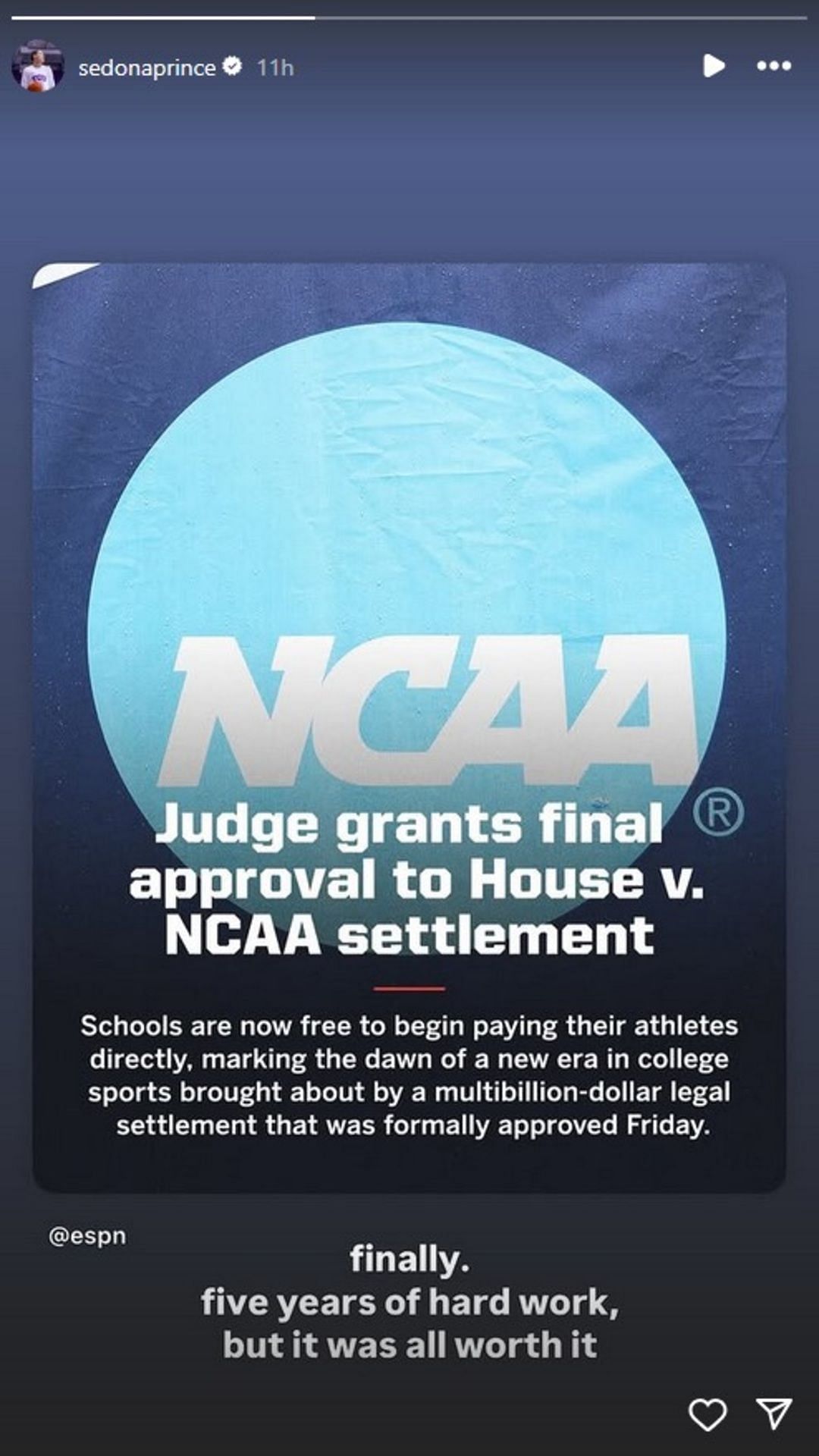Open the three-dot overflow menu

click(773, 66)
